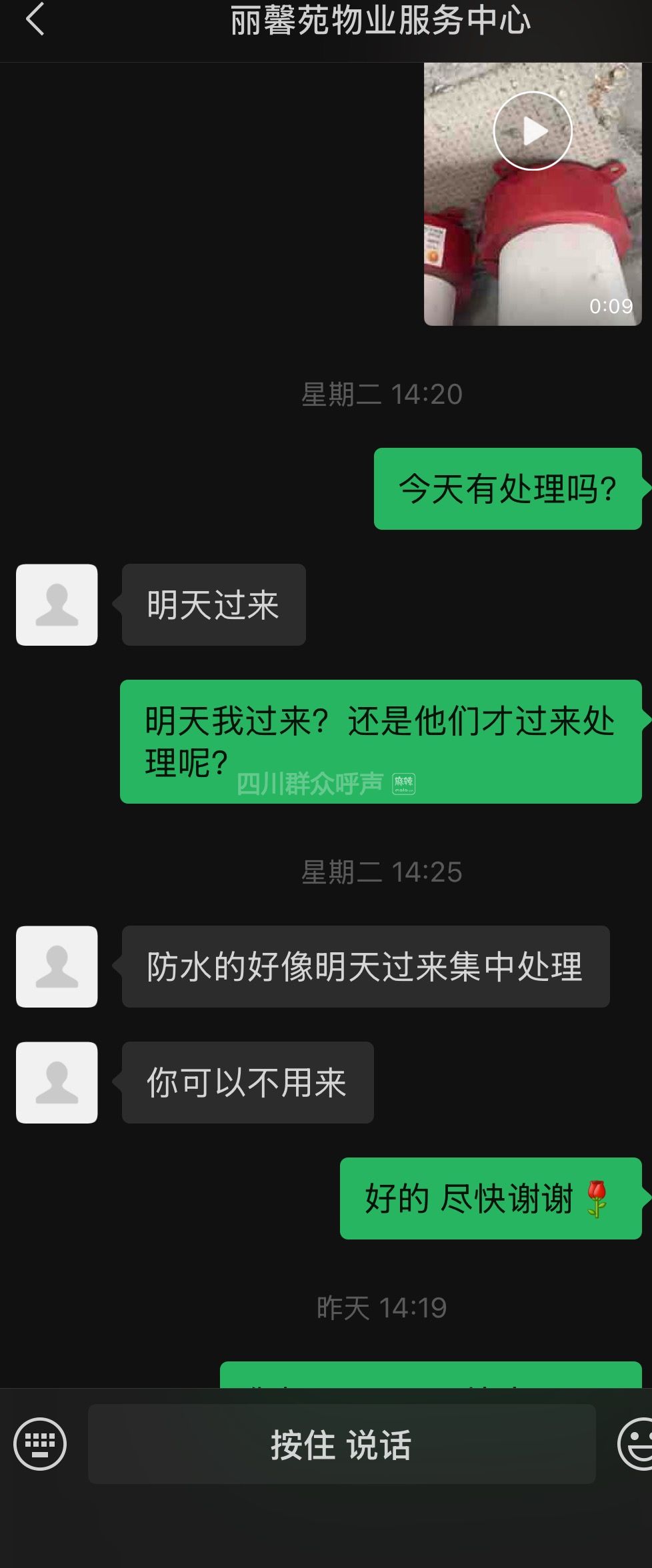Open the avatar beside 防水的好像明天过来集中处理

(x=57, y=966)
